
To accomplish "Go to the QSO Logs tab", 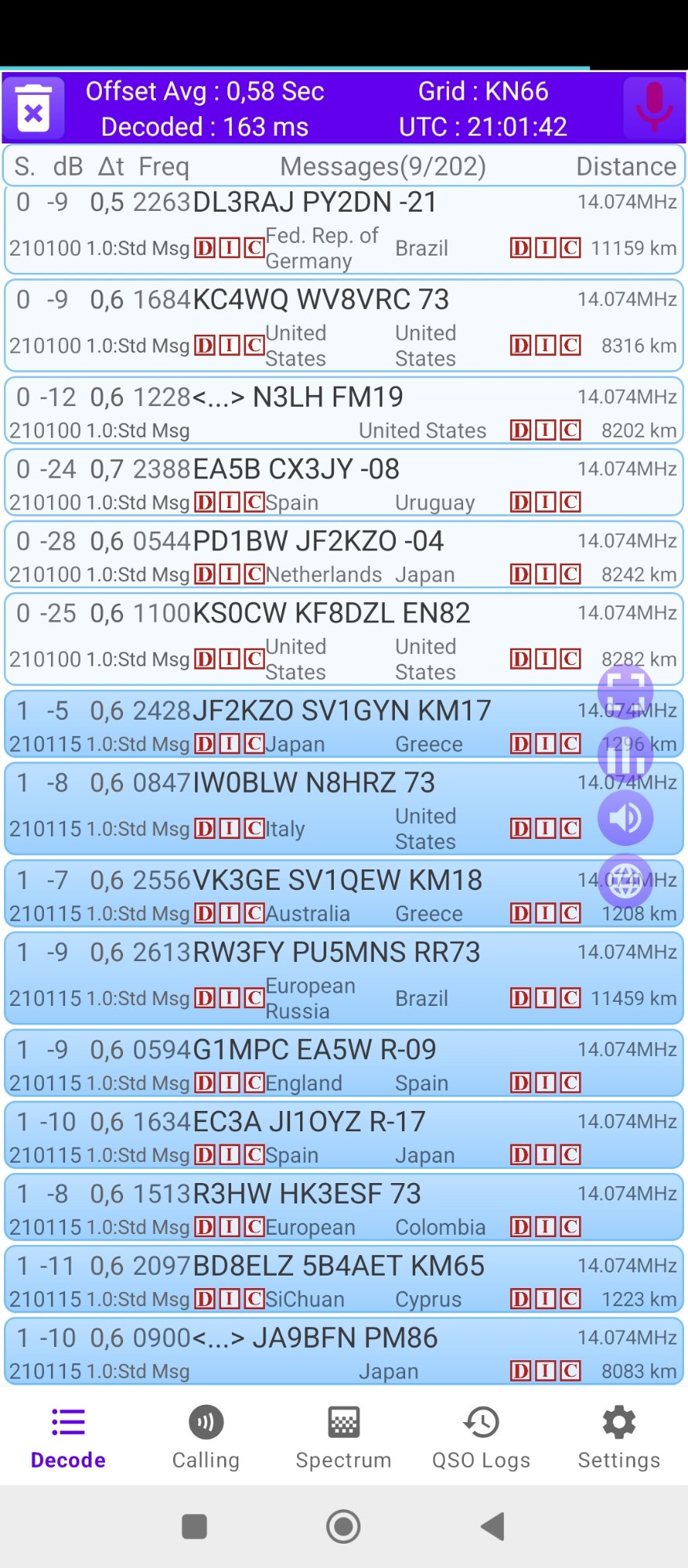I will tap(481, 1437).
